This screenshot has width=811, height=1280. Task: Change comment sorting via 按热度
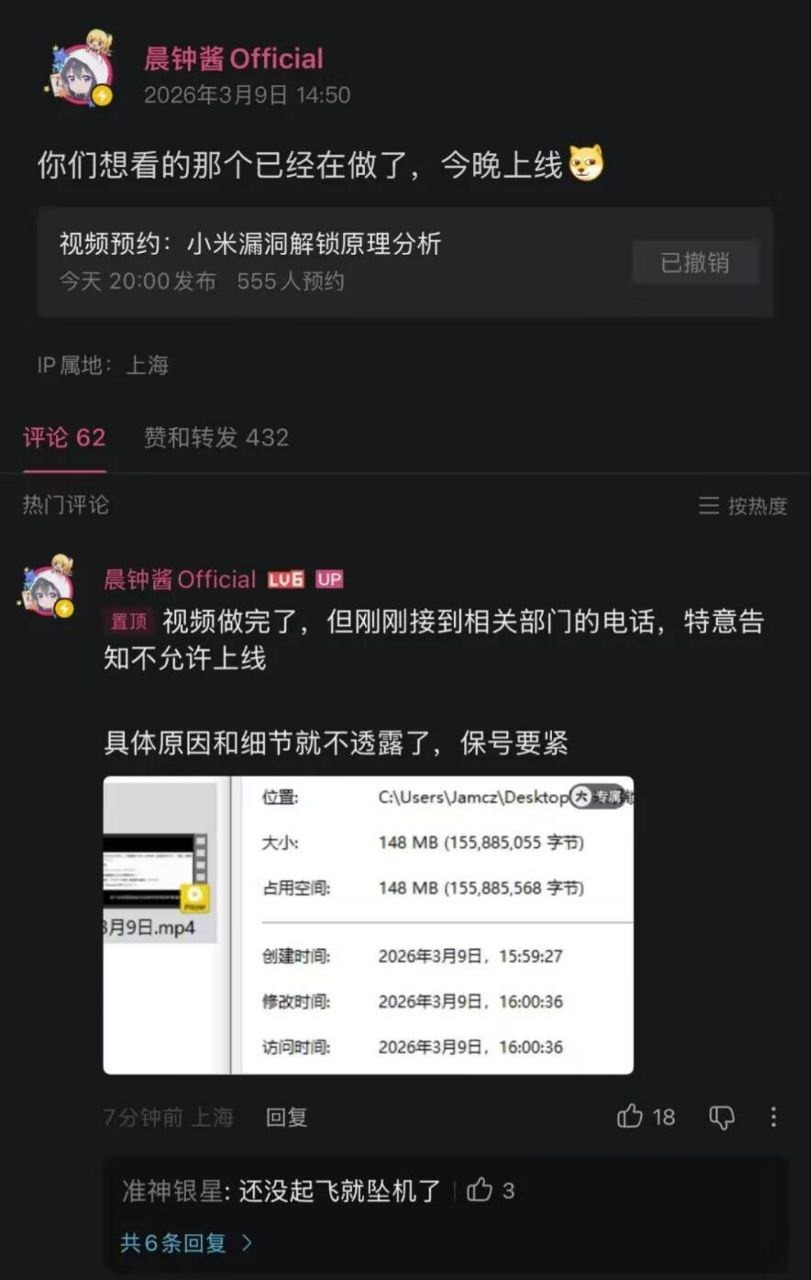[743, 506]
